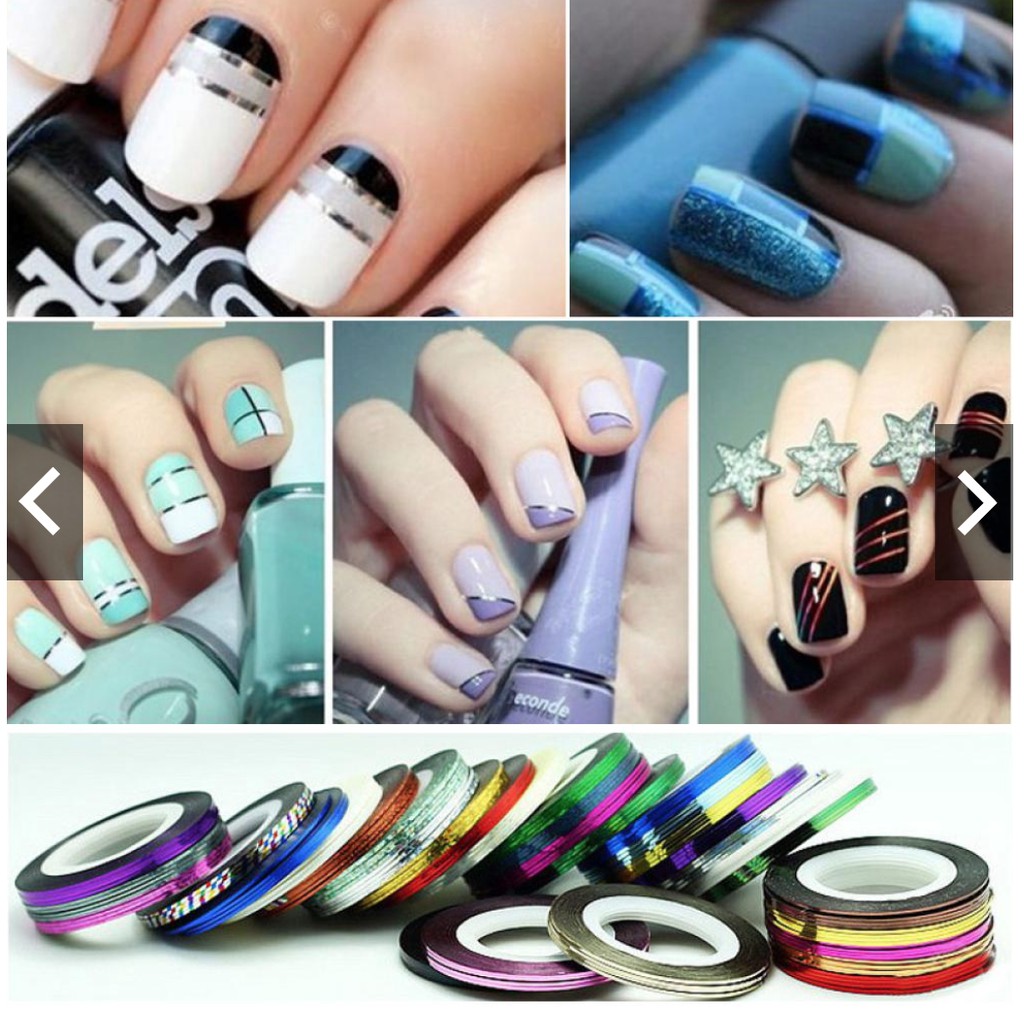Show the next product image

[x=975, y=503]
